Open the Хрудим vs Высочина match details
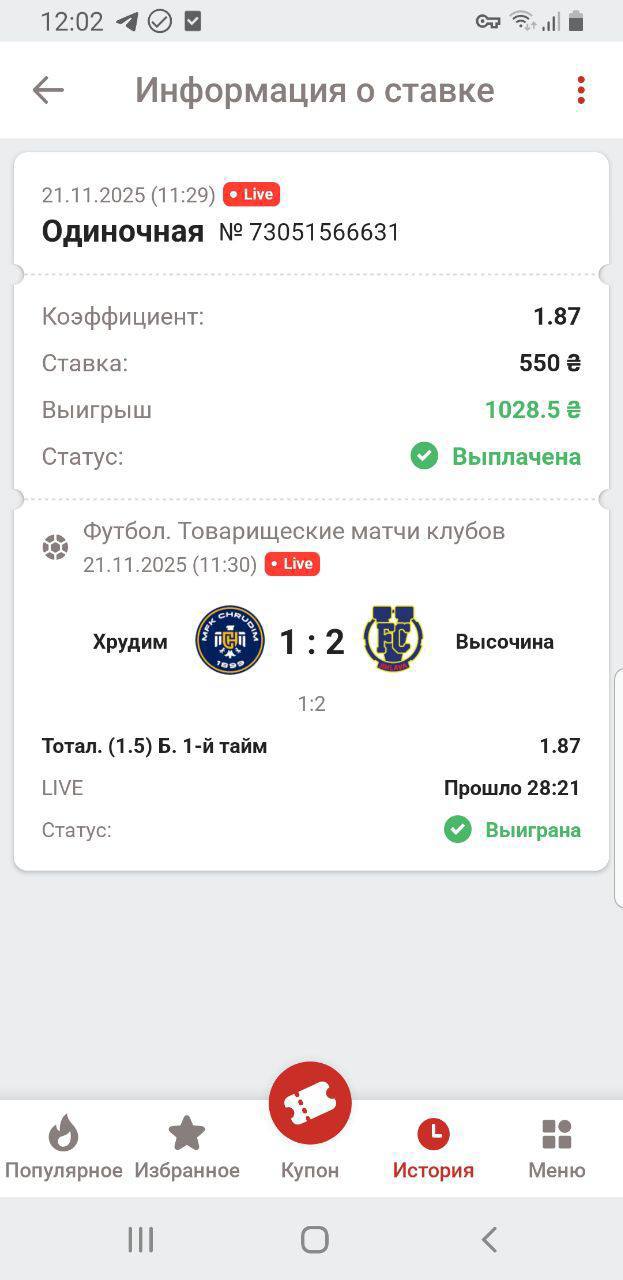Image resolution: width=623 pixels, height=1280 pixels. (311, 641)
